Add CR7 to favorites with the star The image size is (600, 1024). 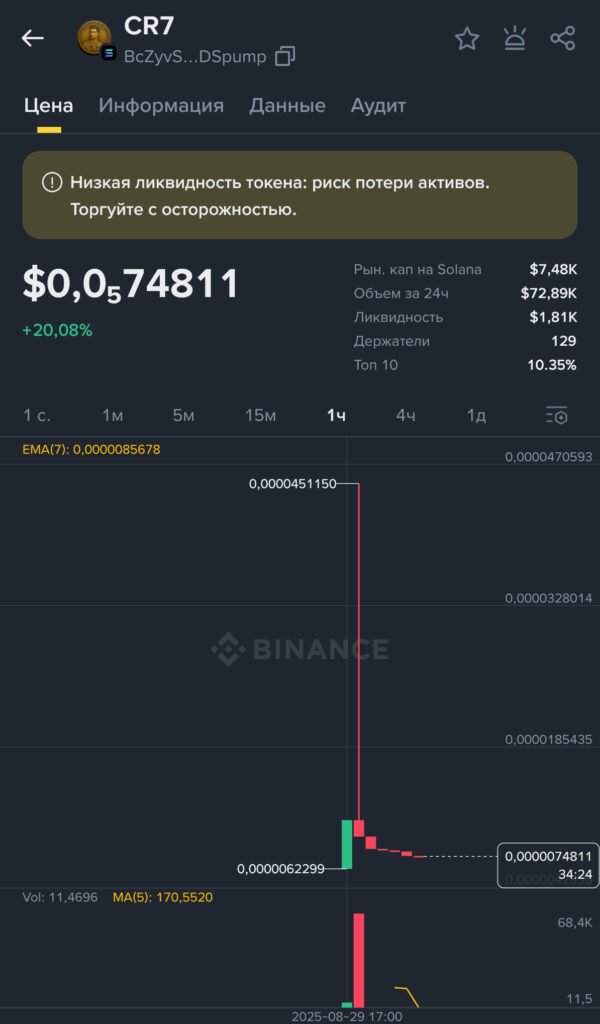[467, 39]
